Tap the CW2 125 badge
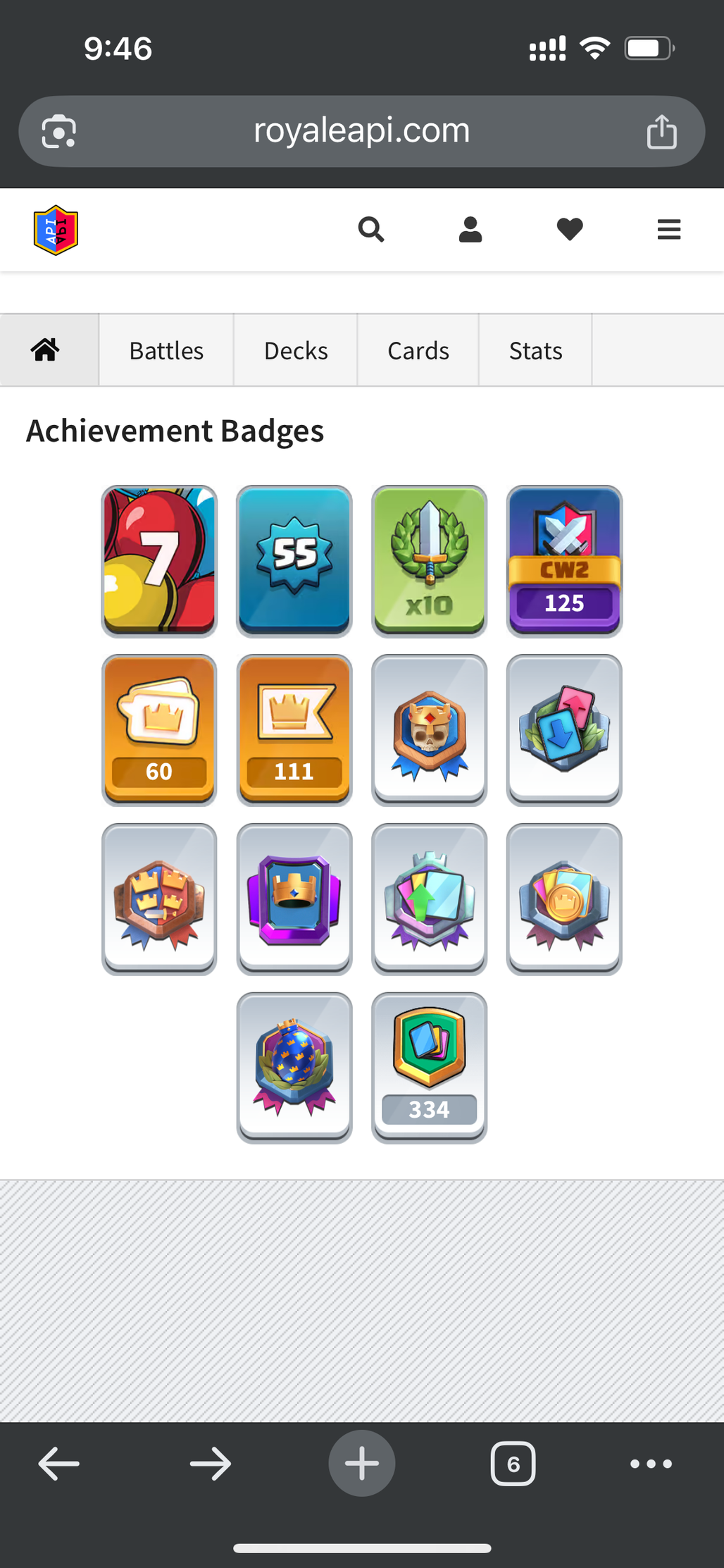The height and width of the screenshot is (1568, 724). coord(564,561)
